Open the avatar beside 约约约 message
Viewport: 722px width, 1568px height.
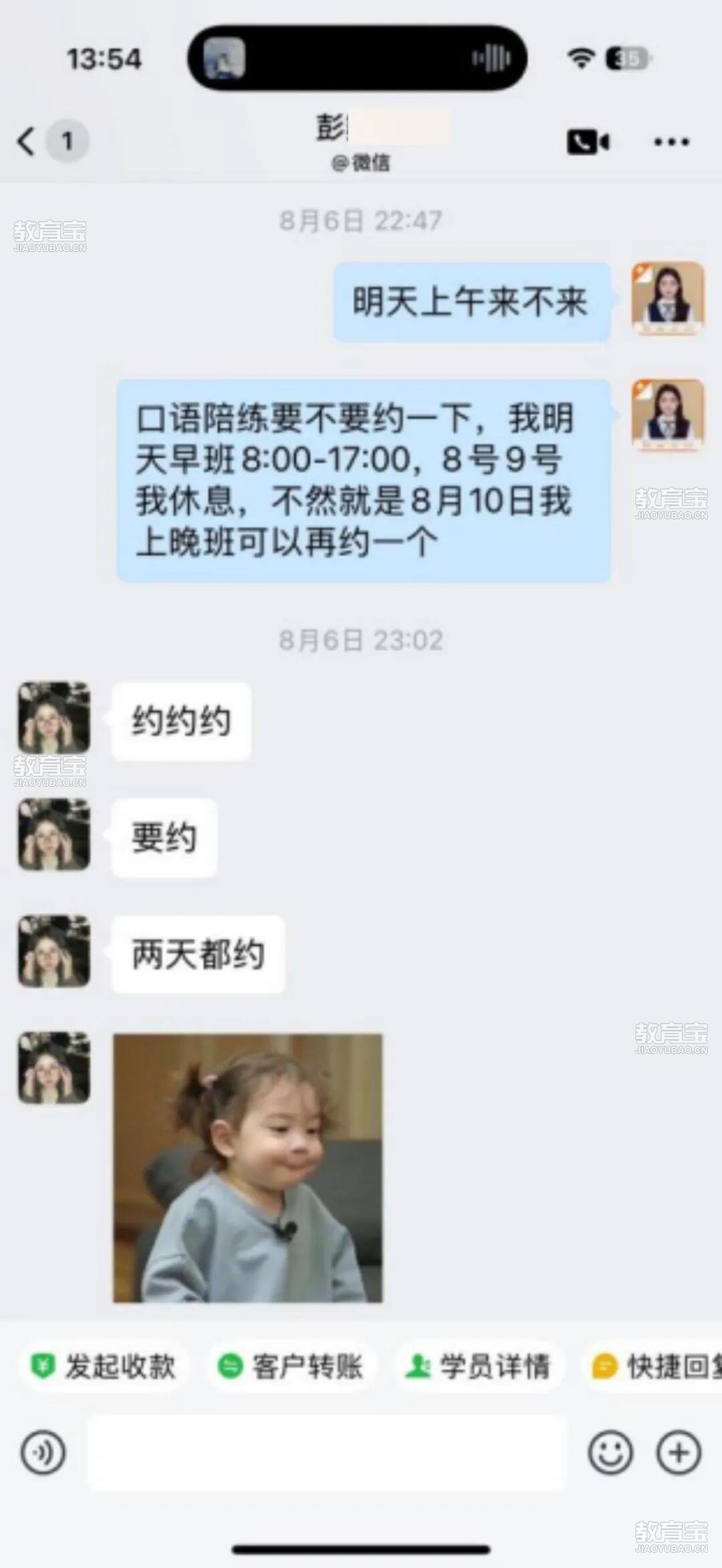[53, 718]
